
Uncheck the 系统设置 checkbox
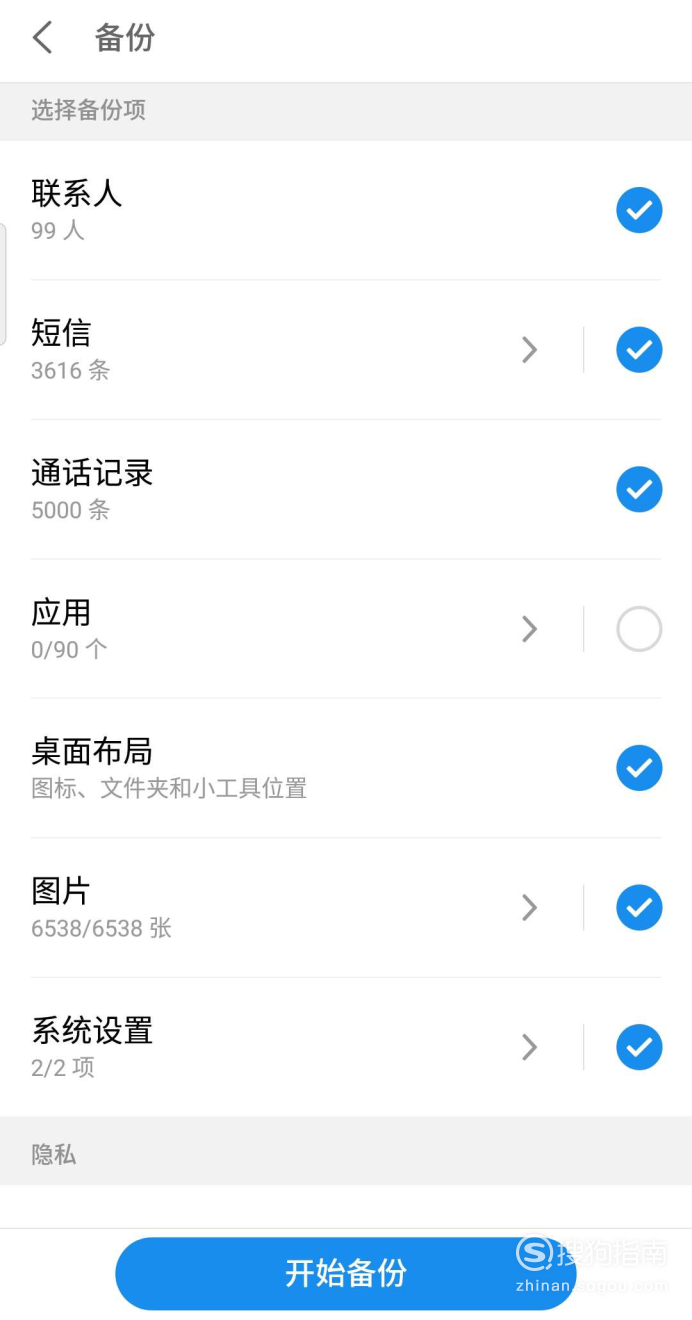[639, 1047]
